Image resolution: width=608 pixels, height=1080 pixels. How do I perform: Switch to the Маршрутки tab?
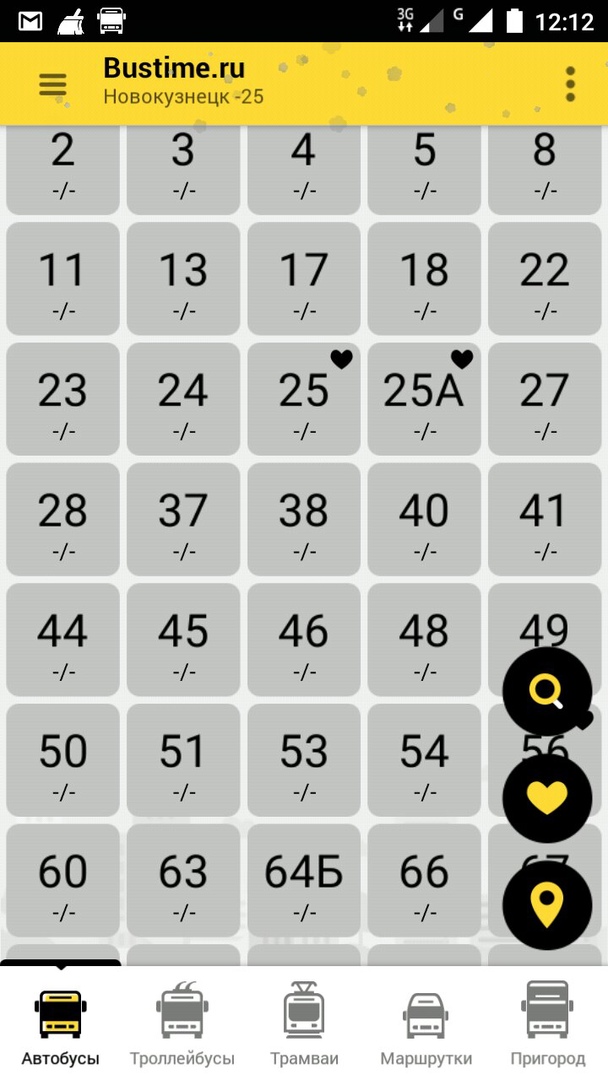click(x=426, y=1024)
